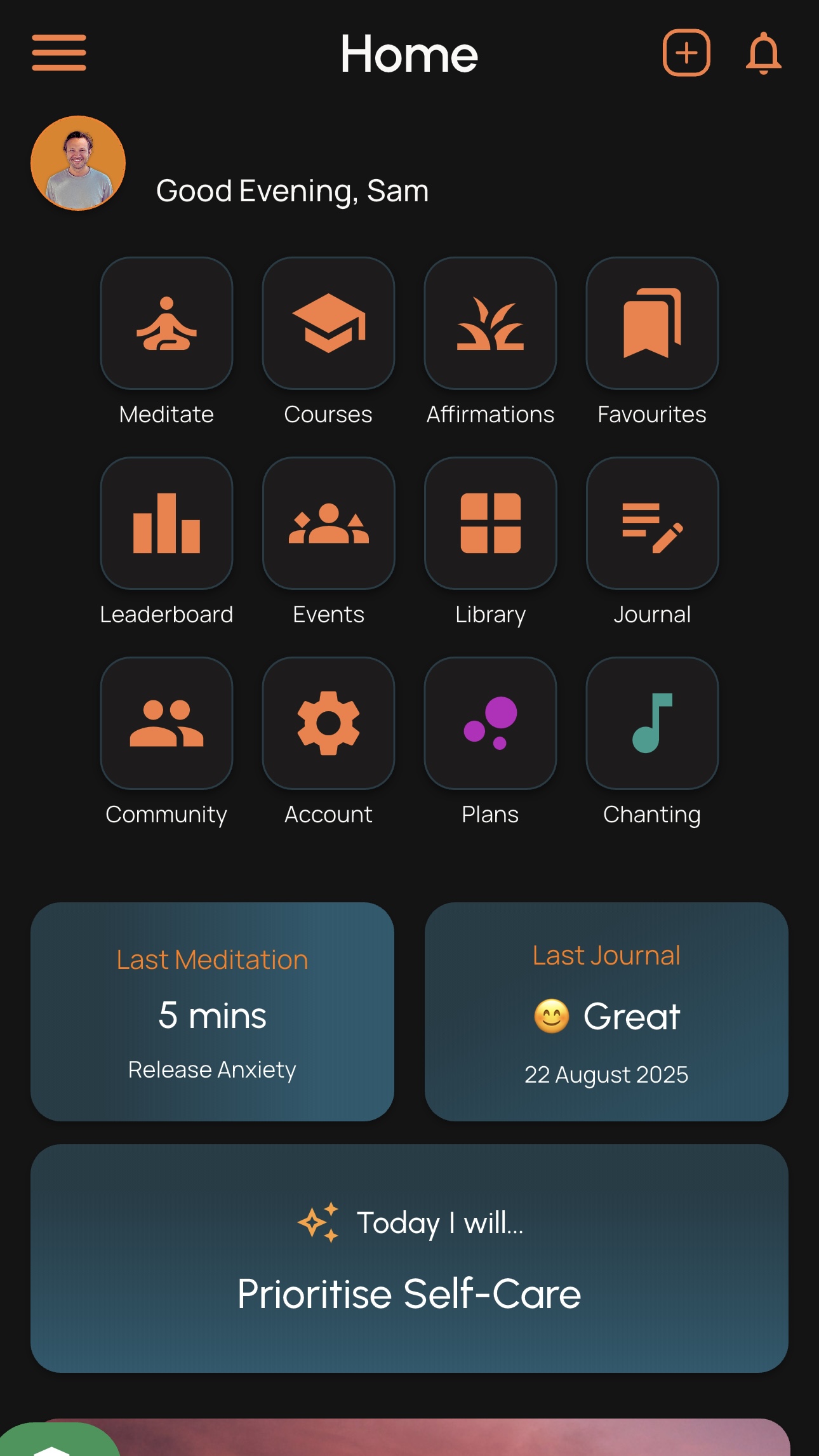Screen dimensions: 819x1456
Task: Browse Events
Action: 328,523
